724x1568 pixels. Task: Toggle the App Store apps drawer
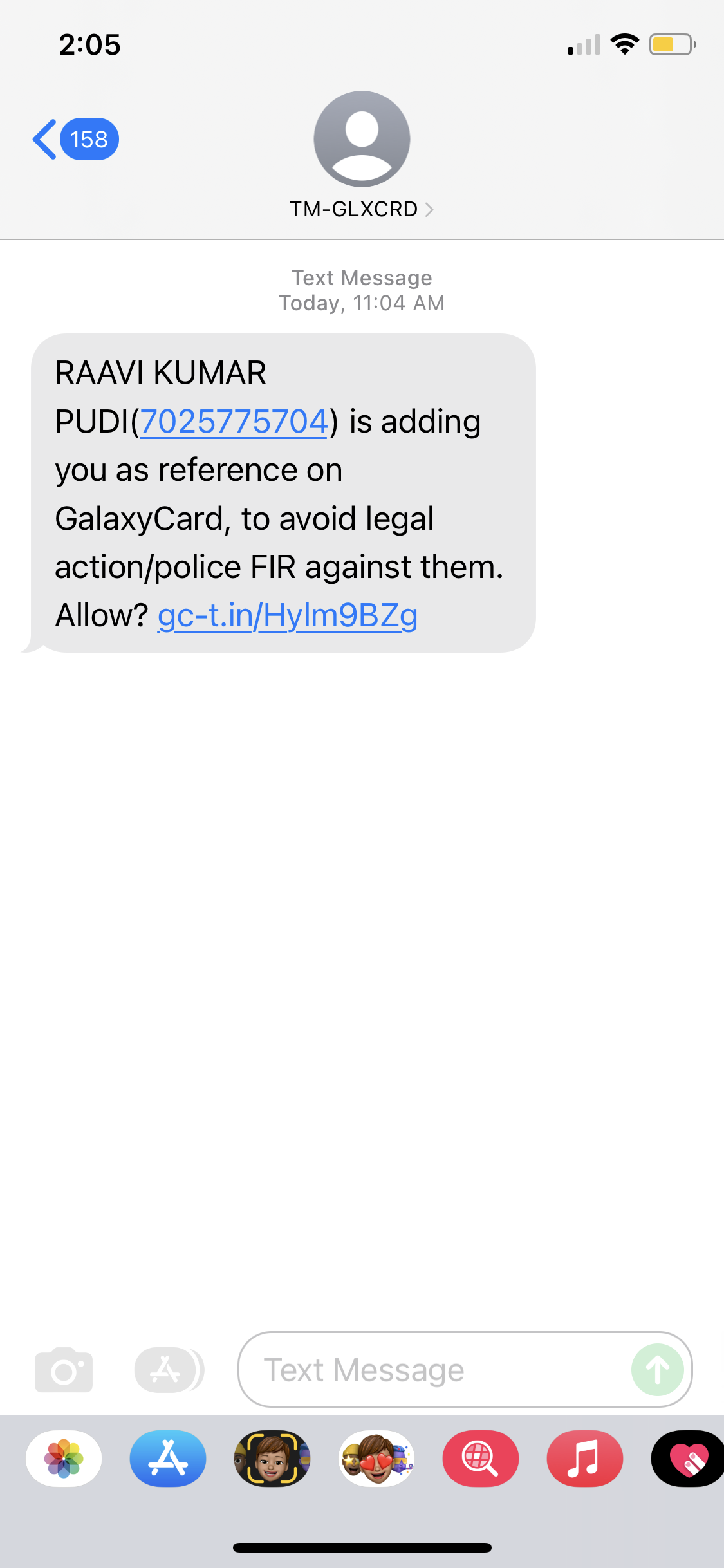169,1369
